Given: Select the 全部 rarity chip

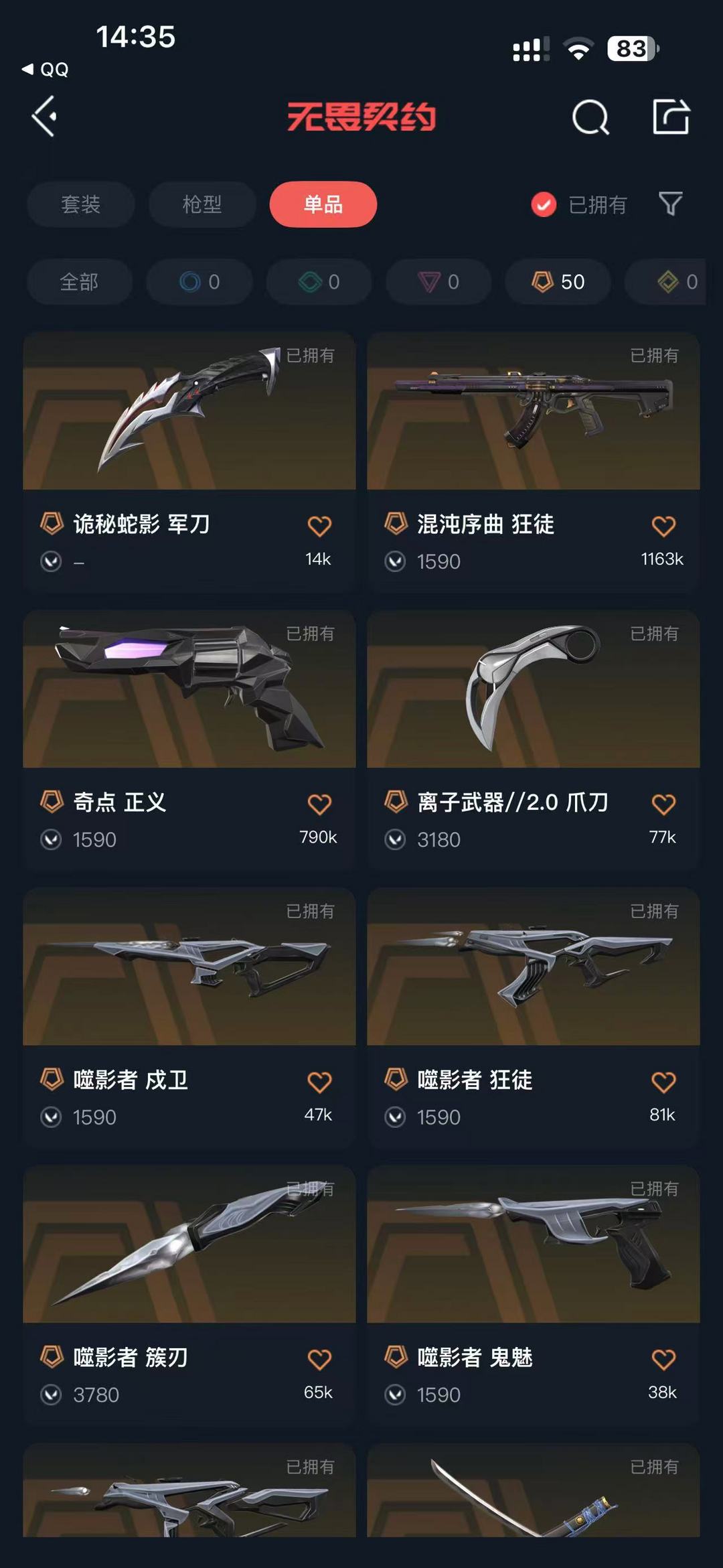Looking at the screenshot, I should point(79,282).
